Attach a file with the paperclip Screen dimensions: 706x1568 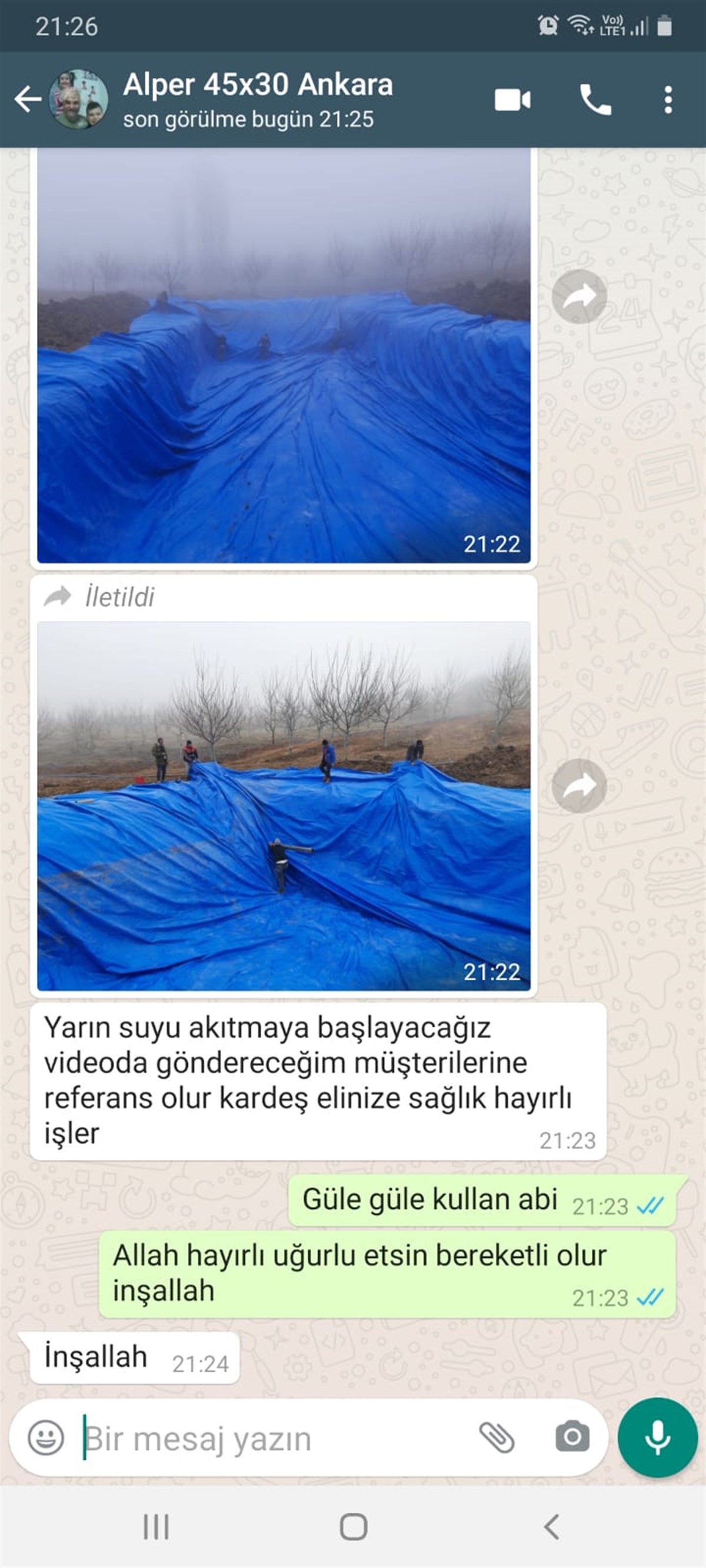[x=497, y=1438]
